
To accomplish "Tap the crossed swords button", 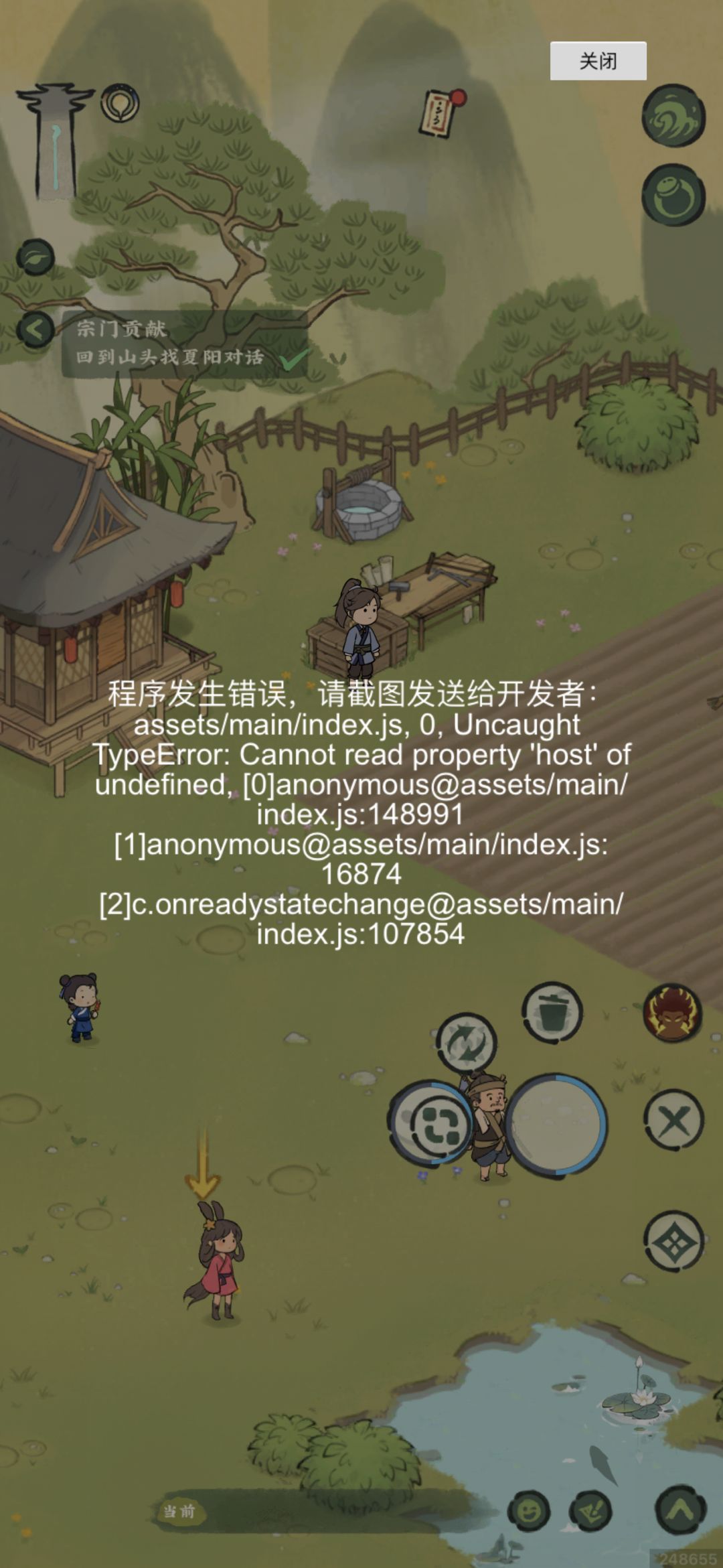I will tap(673, 1120).
